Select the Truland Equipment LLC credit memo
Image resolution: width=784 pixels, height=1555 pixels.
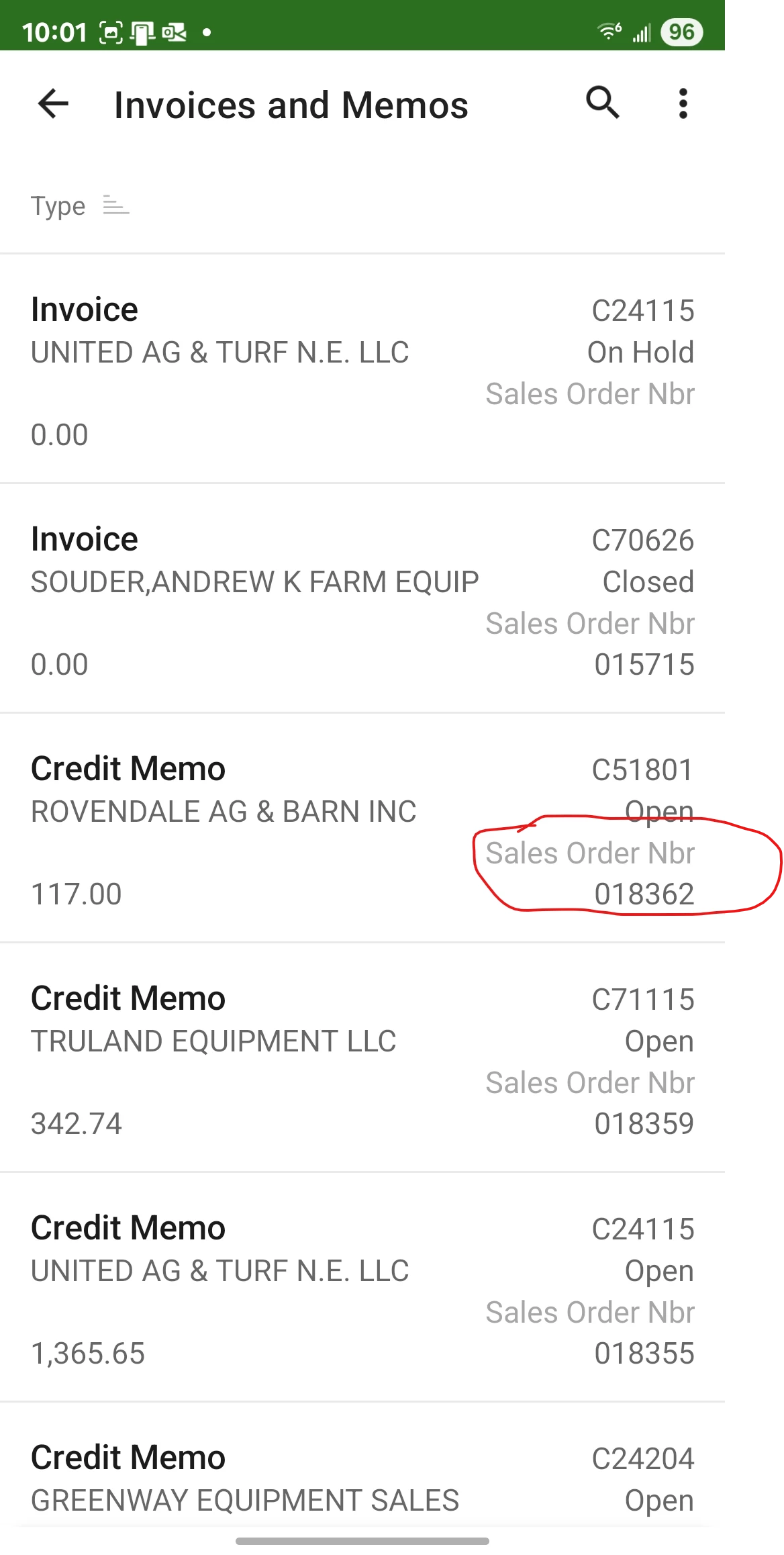pyautogui.click(x=362, y=1058)
